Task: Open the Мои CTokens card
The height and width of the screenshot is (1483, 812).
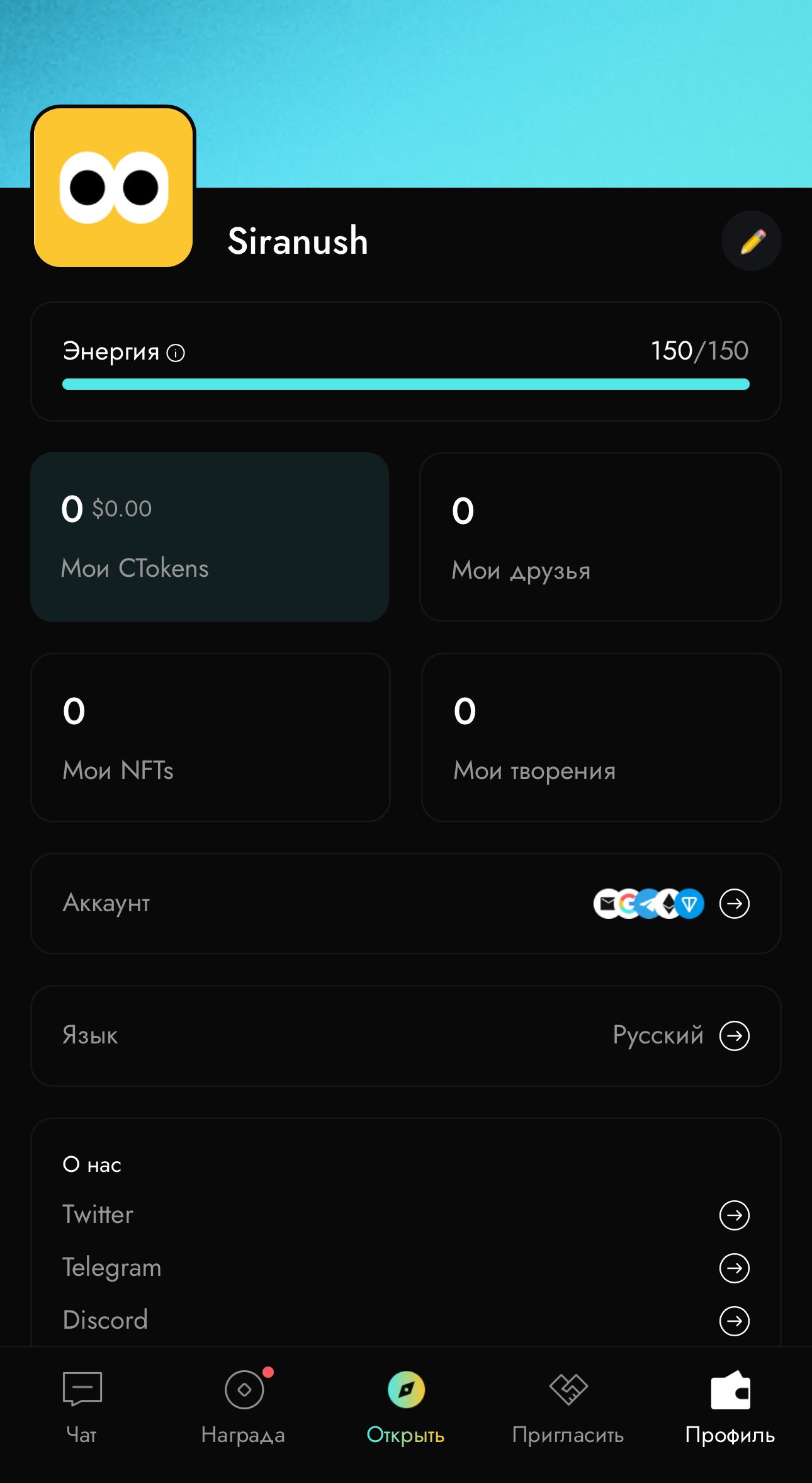Action: 210,537
